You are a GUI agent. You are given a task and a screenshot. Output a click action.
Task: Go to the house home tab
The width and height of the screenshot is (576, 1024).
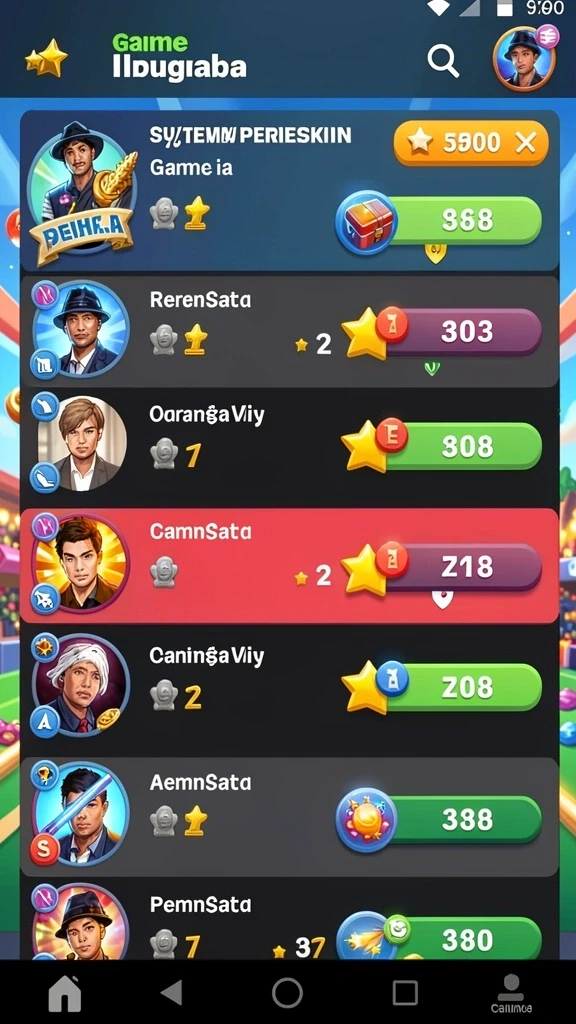tap(65, 993)
